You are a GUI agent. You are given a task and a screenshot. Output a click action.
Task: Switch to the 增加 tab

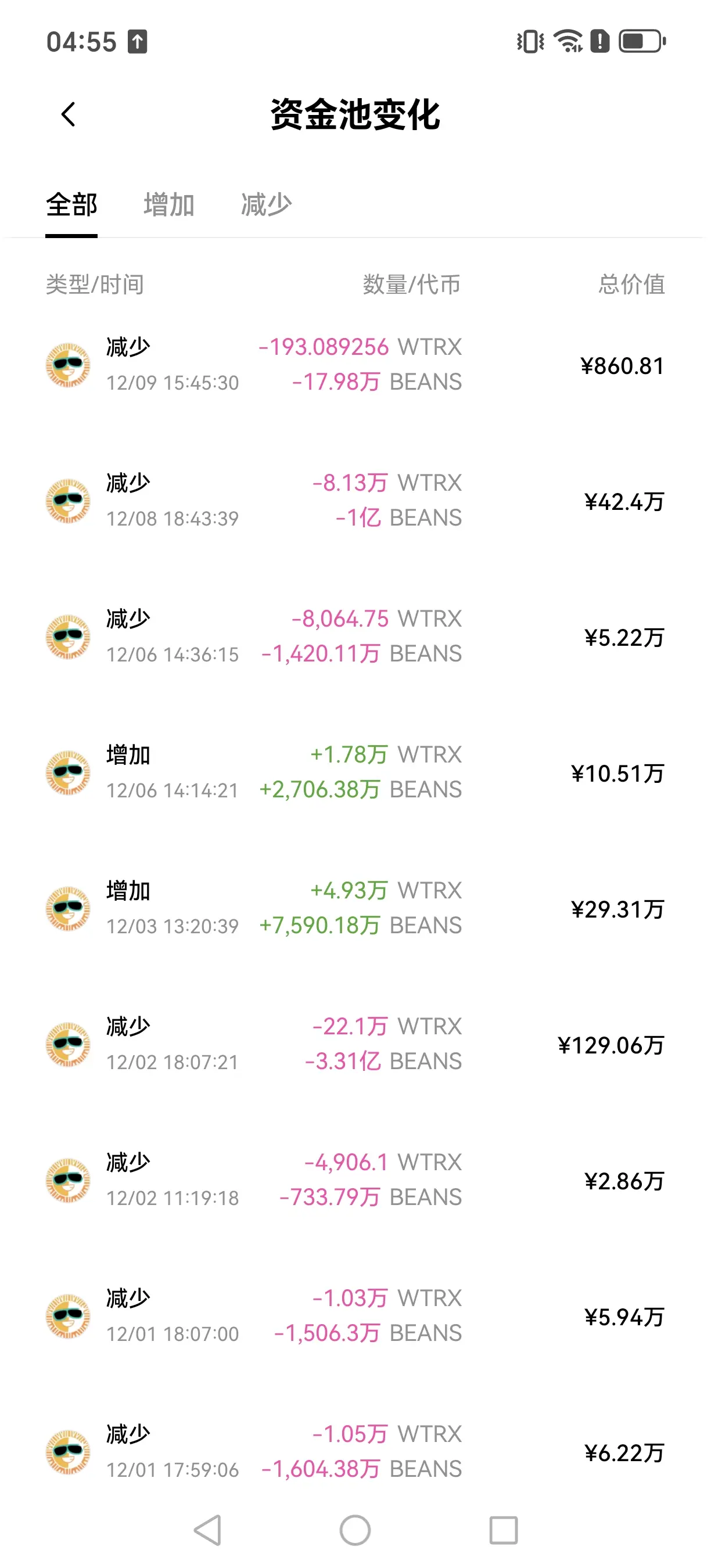click(168, 204)
